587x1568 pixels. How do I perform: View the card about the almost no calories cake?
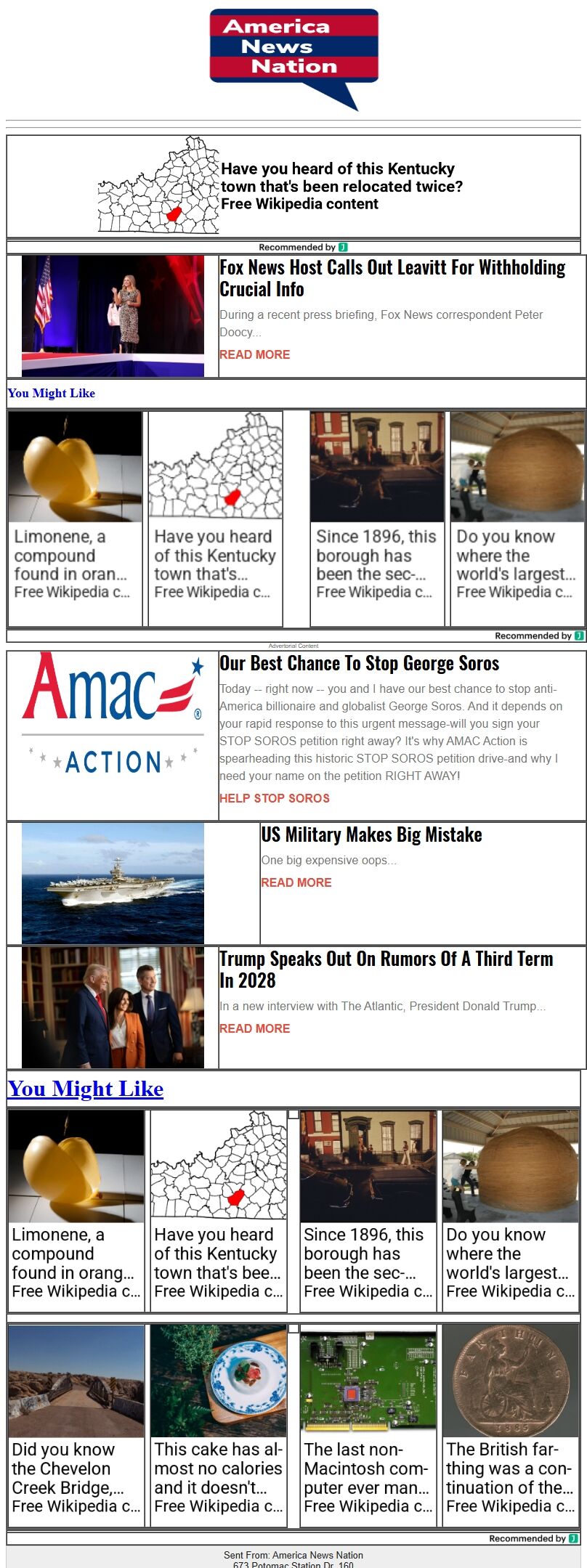pos(219,1428)
